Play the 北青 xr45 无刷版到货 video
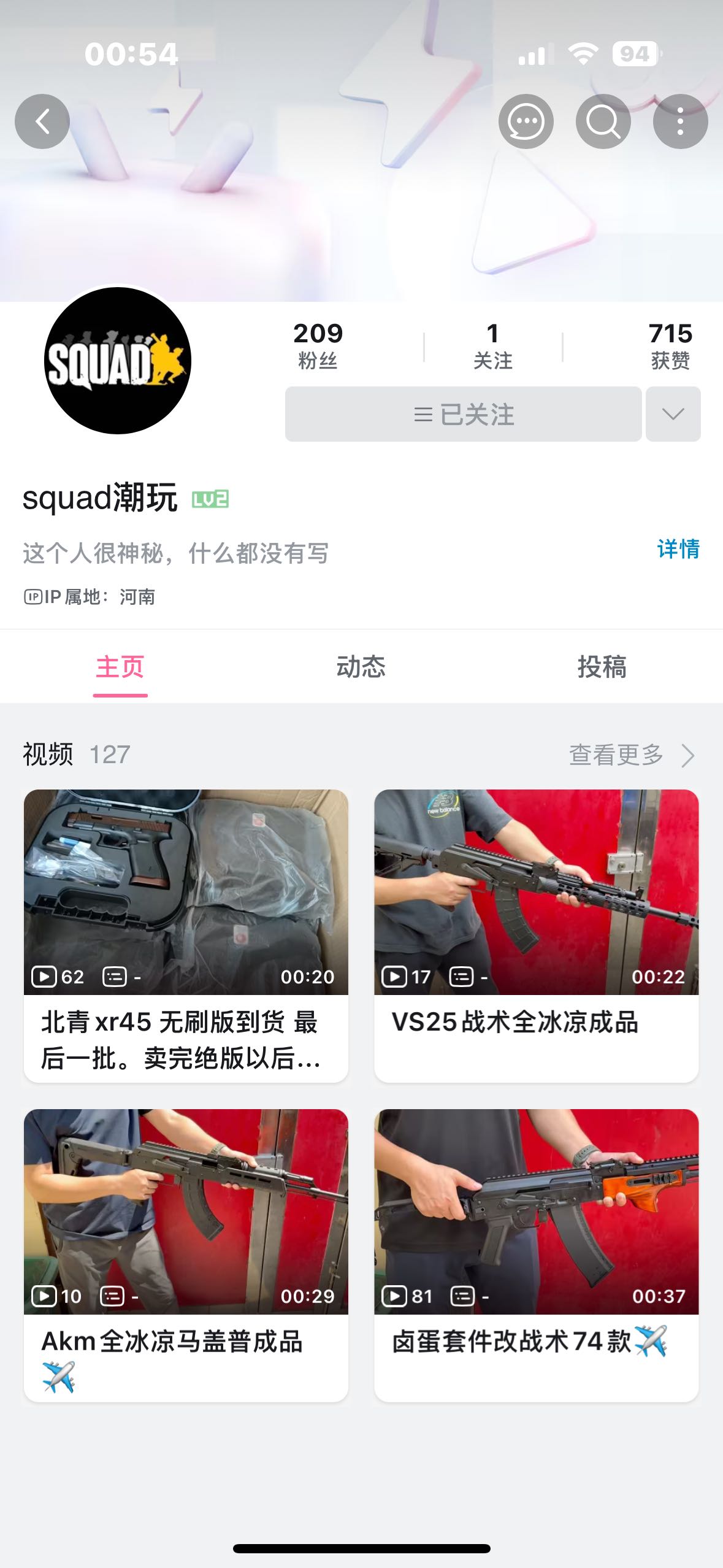 point(186,892)
